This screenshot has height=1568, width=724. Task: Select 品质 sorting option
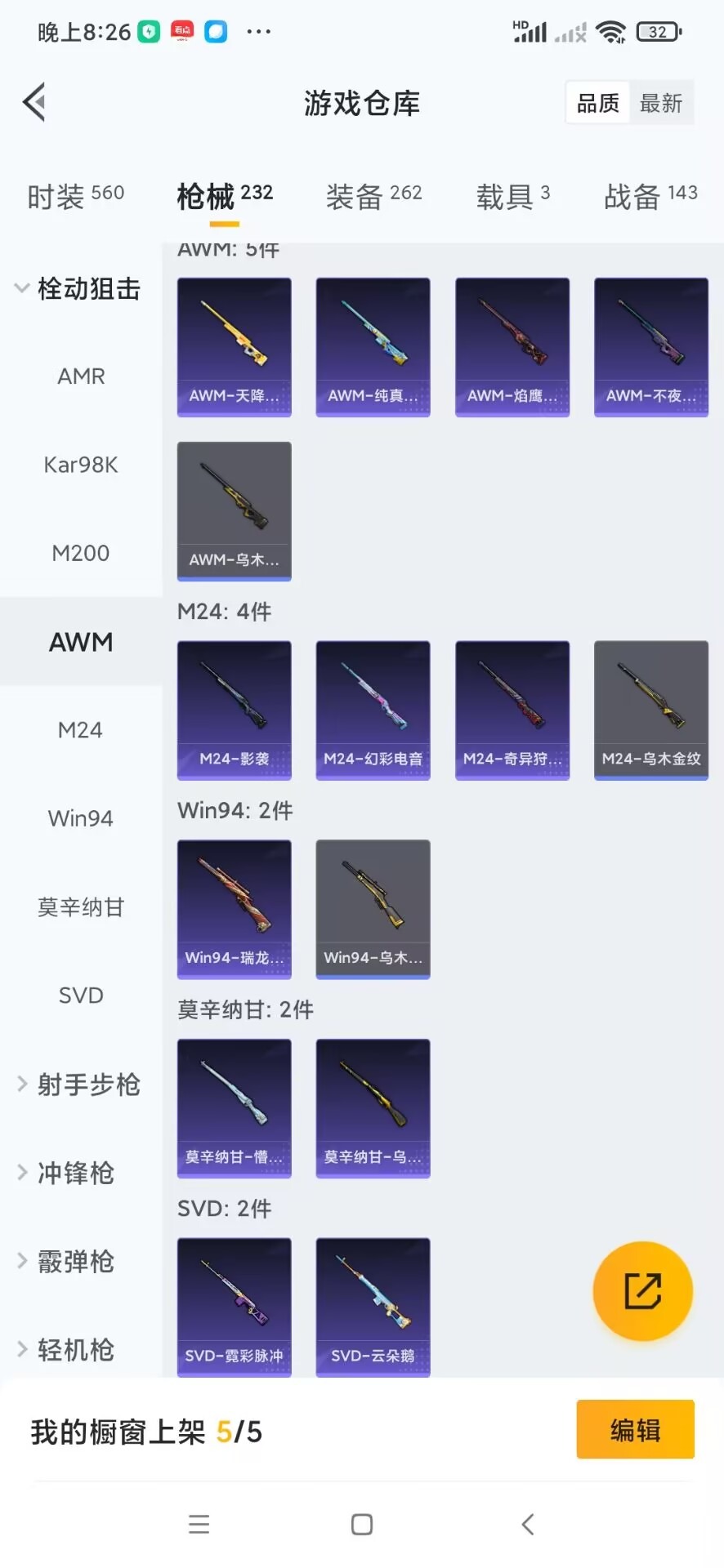596,102
